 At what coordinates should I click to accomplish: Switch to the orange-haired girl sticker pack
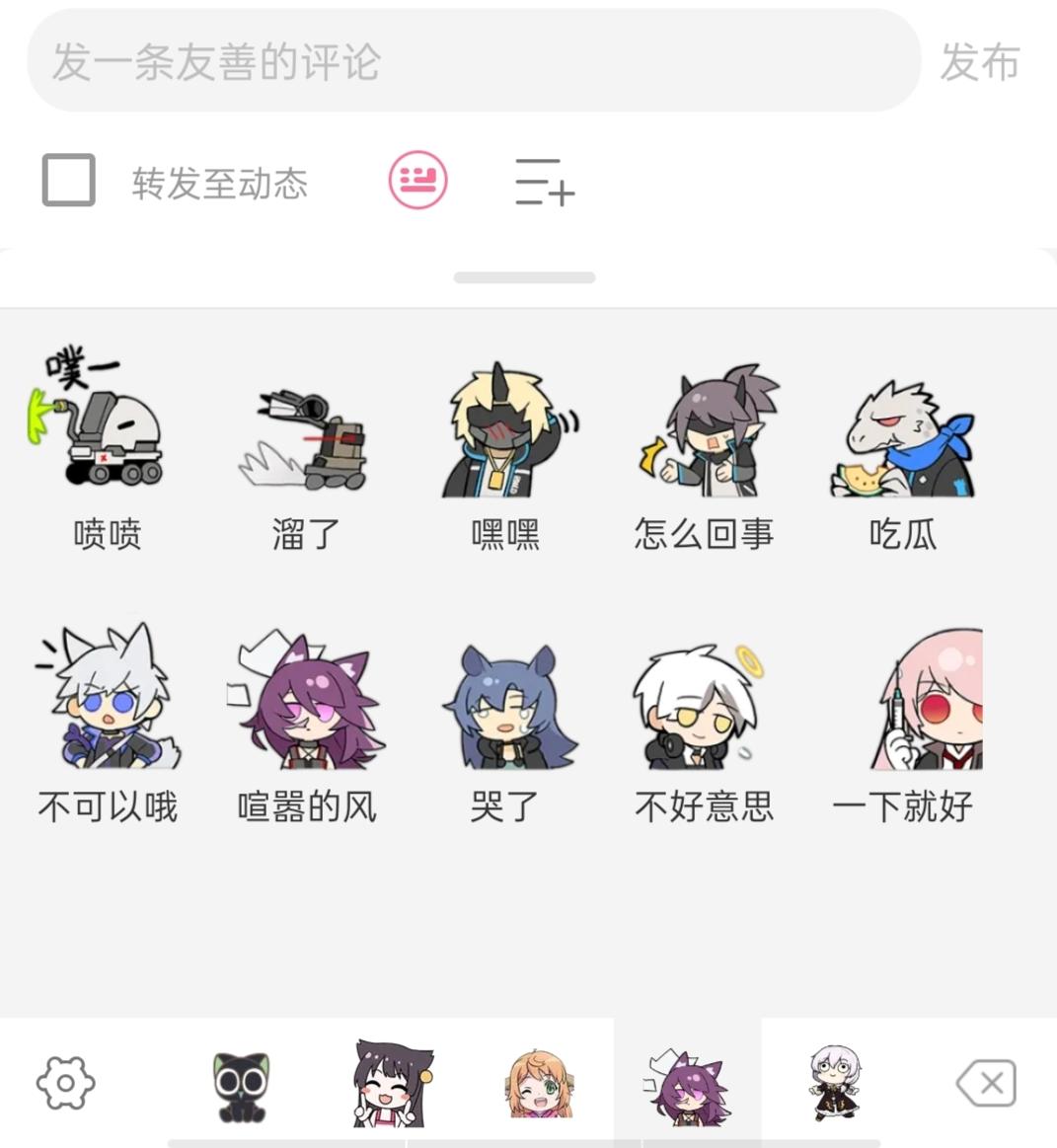click(x=539, y=1083)
